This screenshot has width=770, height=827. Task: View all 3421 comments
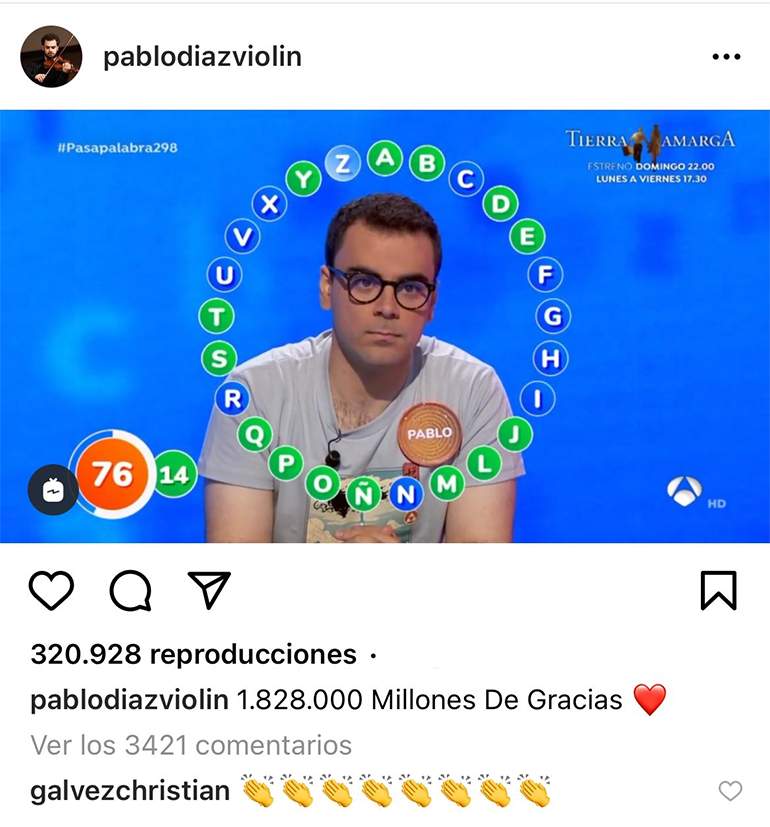pyautogui.click(x=191, y=745)
